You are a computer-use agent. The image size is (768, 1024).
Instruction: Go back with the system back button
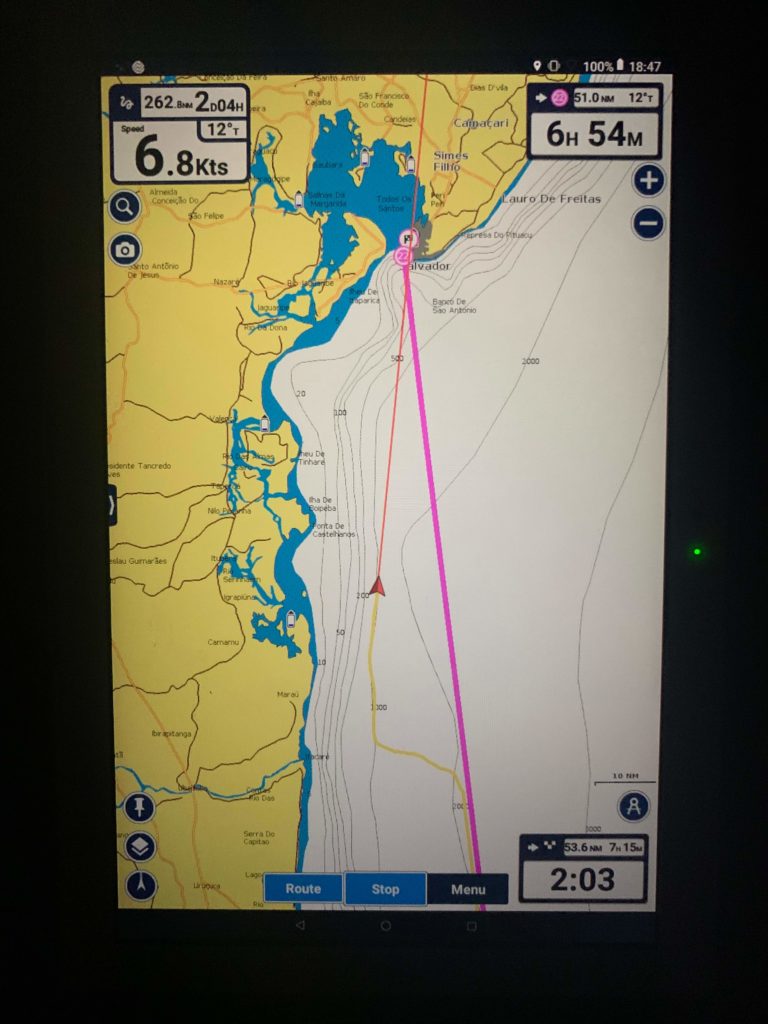(x=298, y=926)
